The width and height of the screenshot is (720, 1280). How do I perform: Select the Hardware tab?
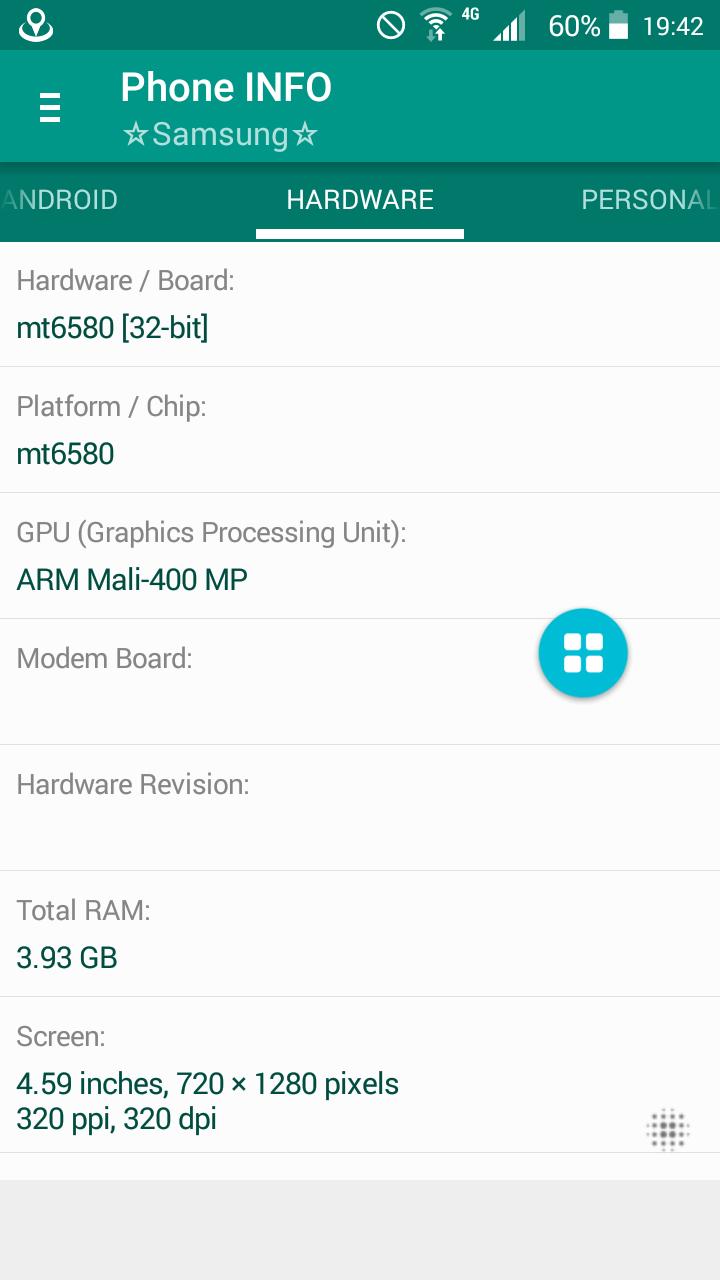360,200
